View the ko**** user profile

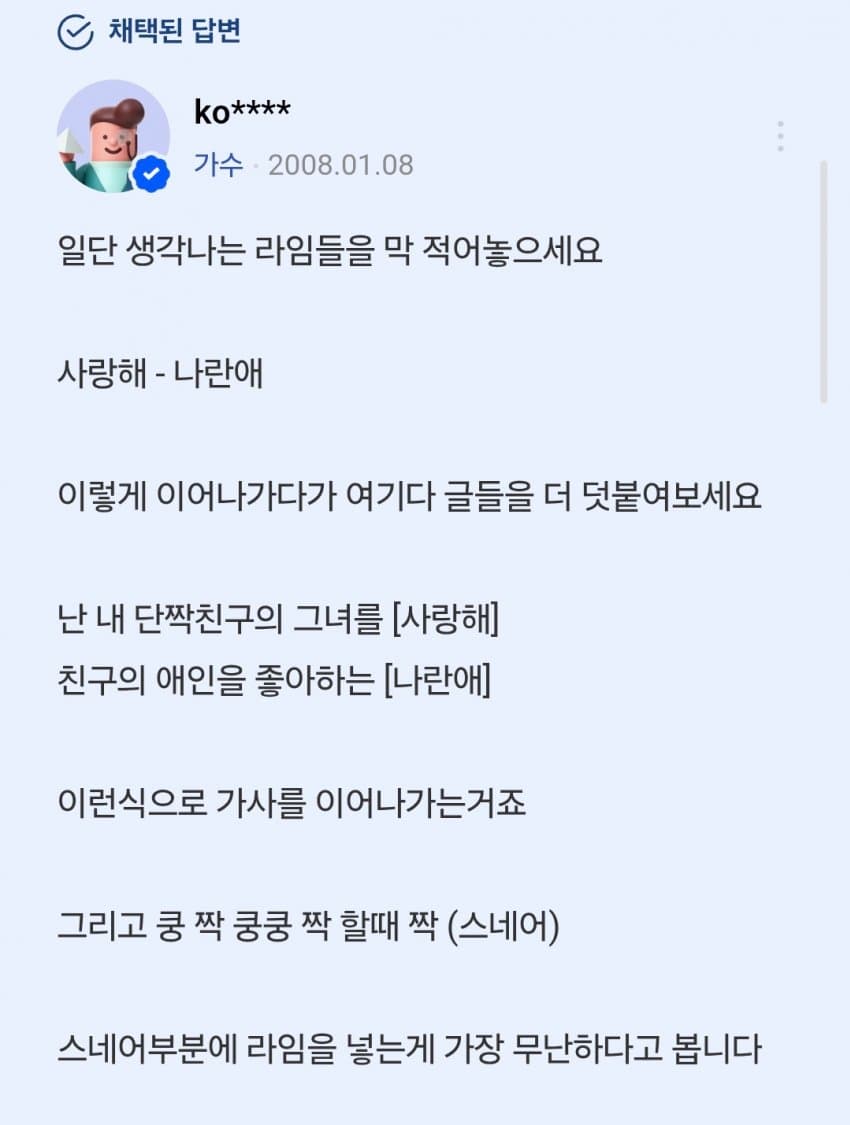point(242,112)
